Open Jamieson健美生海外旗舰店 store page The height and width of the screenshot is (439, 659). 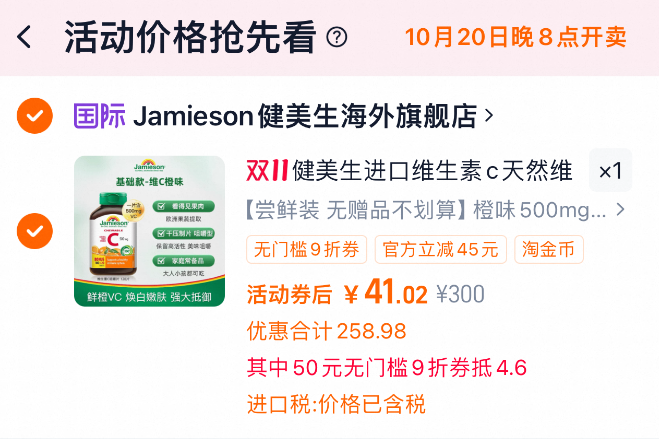[x=310, y=116]
